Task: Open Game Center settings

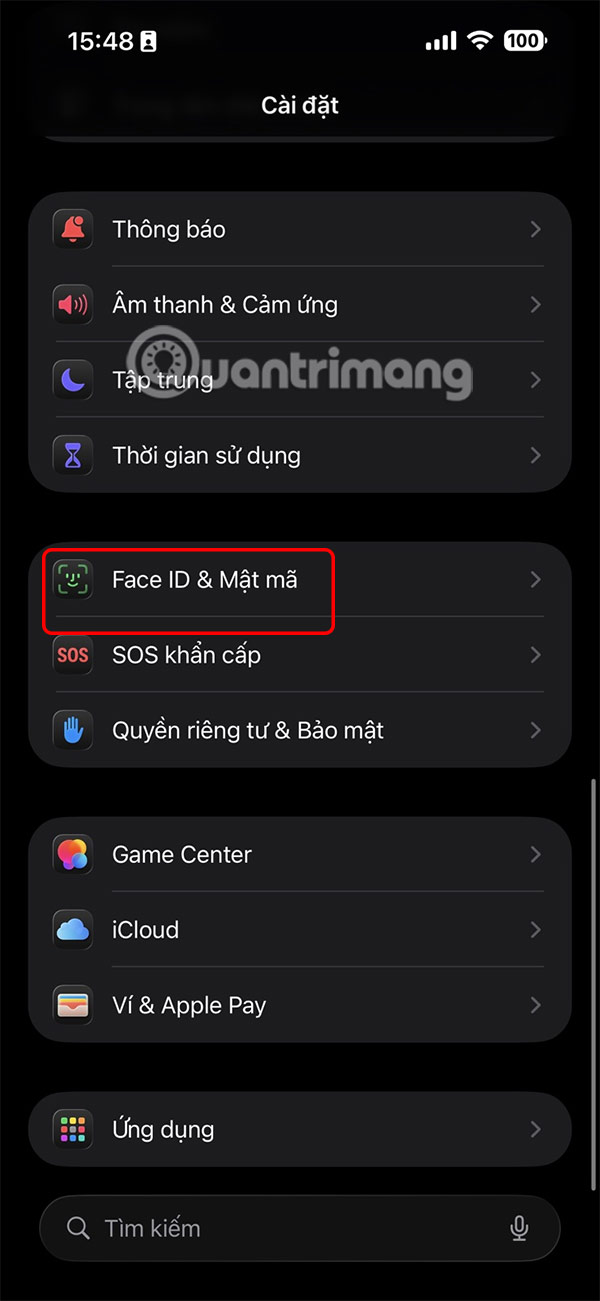Action: pos(300,855)
